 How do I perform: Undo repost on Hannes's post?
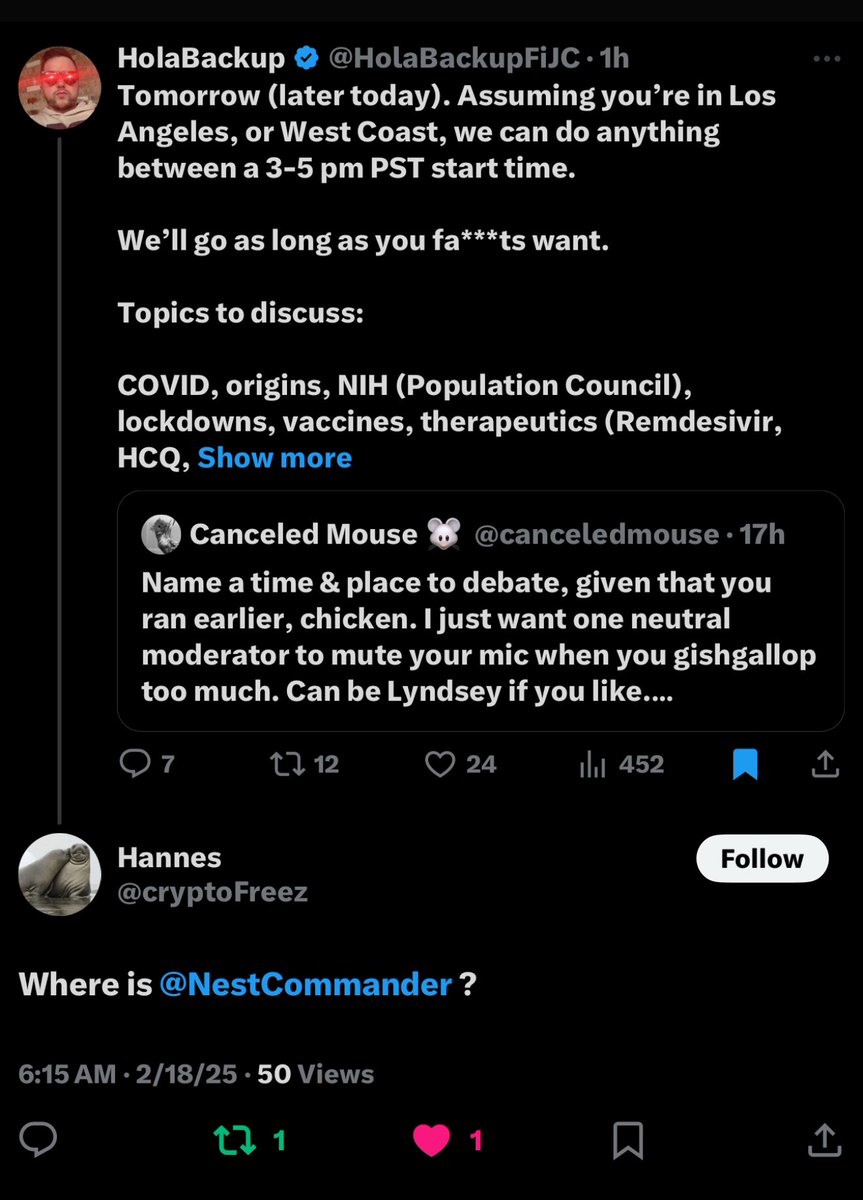pyautogui.click(x=234, y=1140)
